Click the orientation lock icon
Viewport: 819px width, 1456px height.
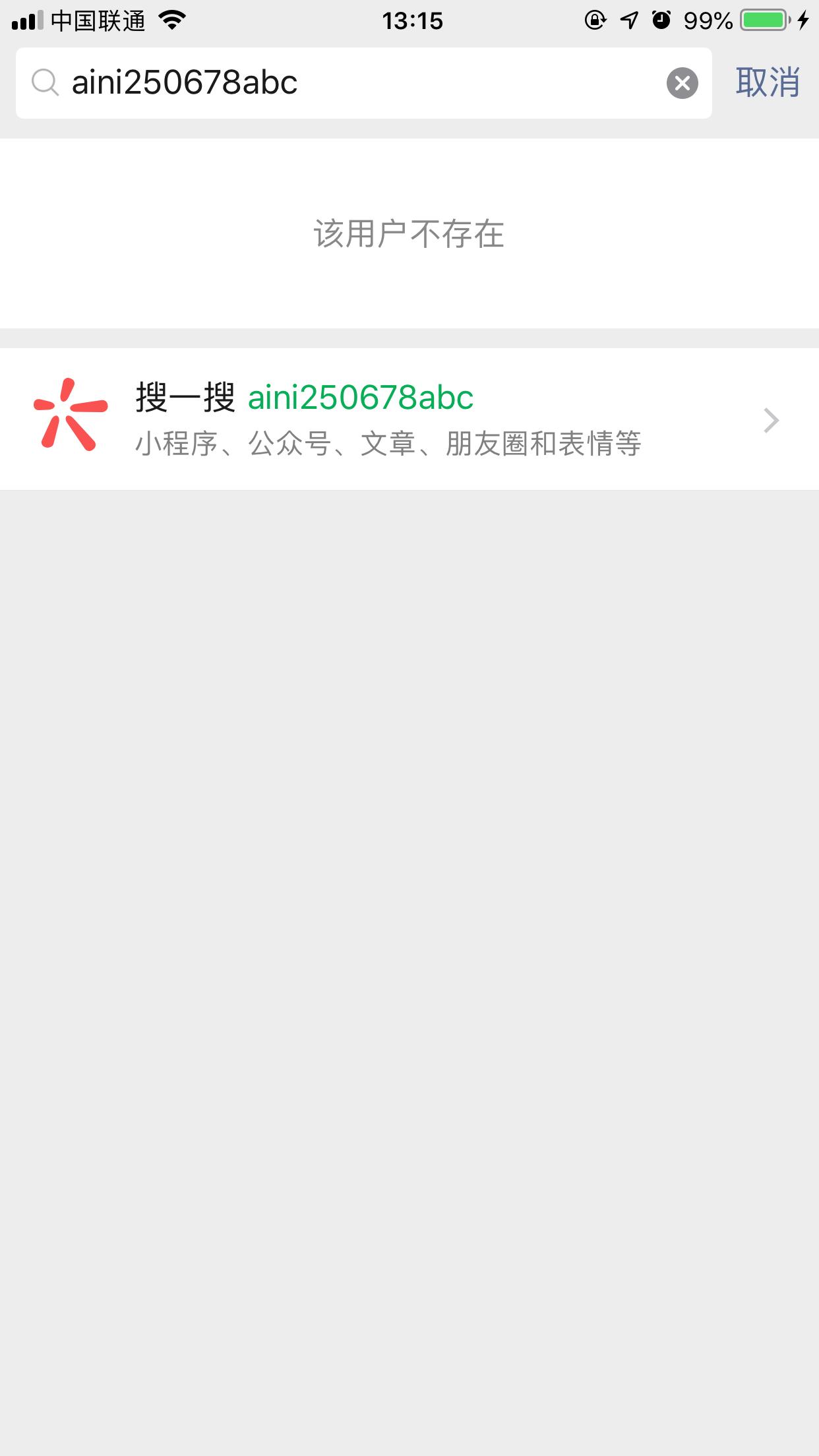[x=594, y=20]
